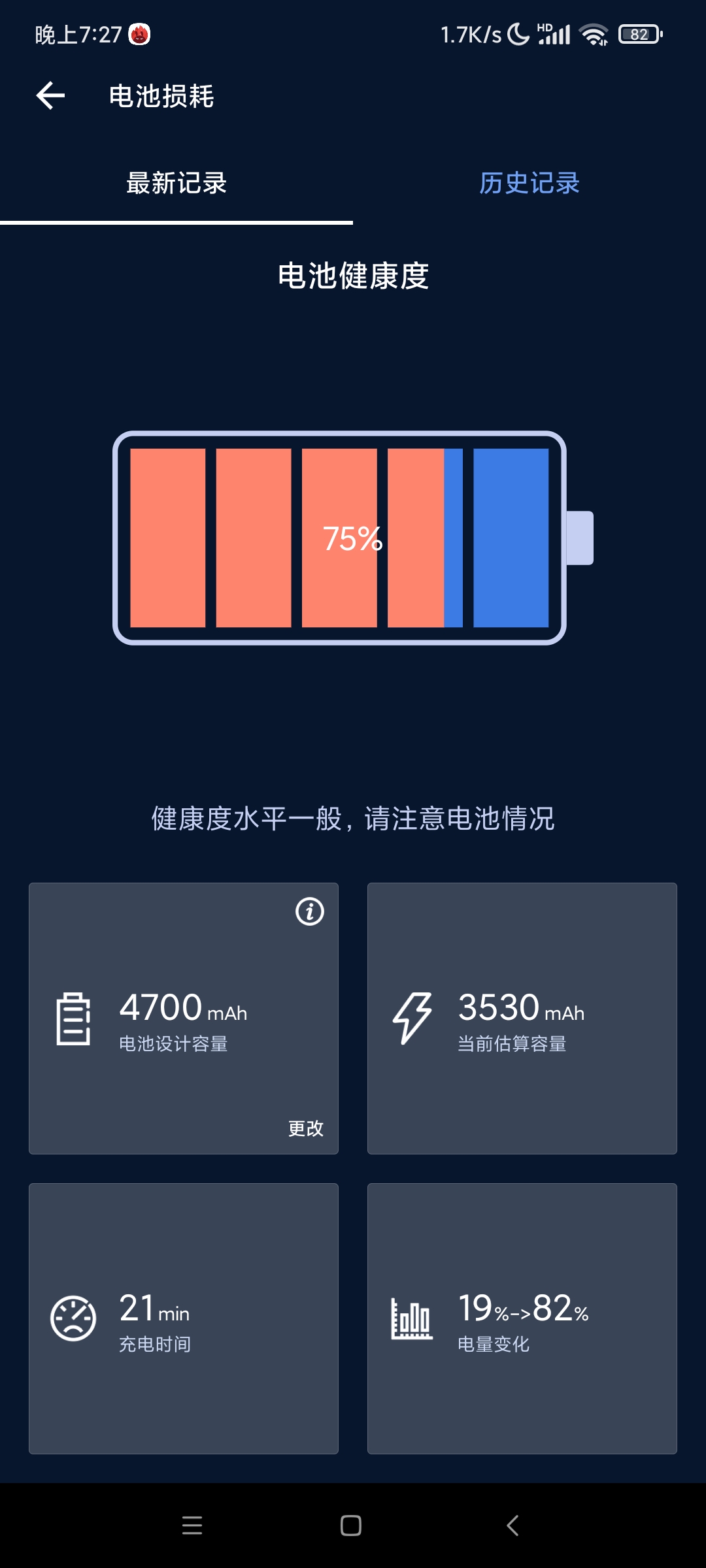The width and height of the screenshot is (706, 1568).
Task: Go back using the top-left arrow
Action: (x=50, y=96)
